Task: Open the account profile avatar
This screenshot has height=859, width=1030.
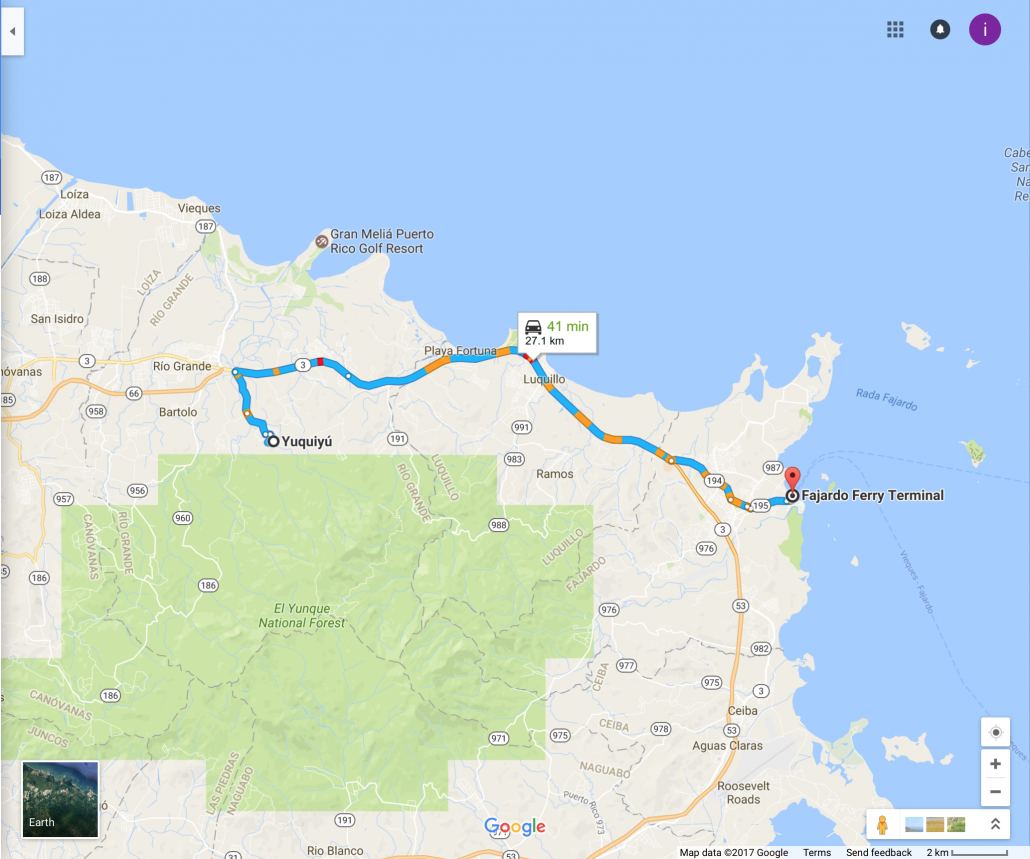Action: 984,29
